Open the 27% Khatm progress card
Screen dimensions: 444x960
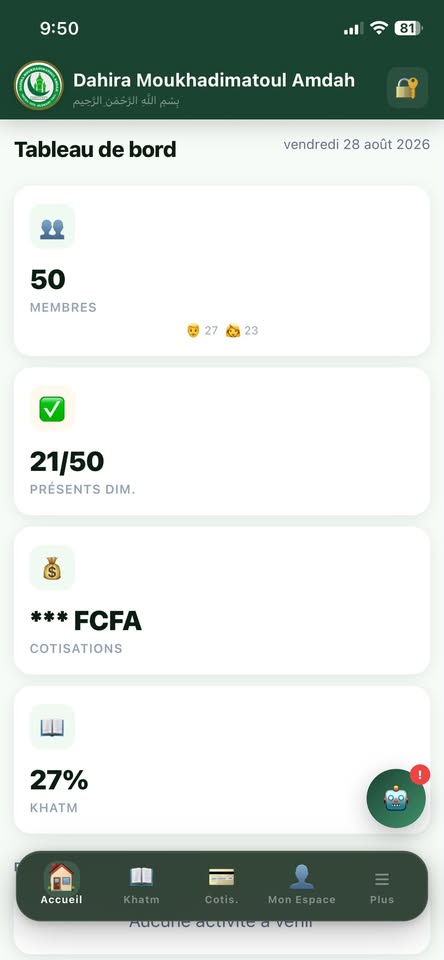tap(222, 760)
